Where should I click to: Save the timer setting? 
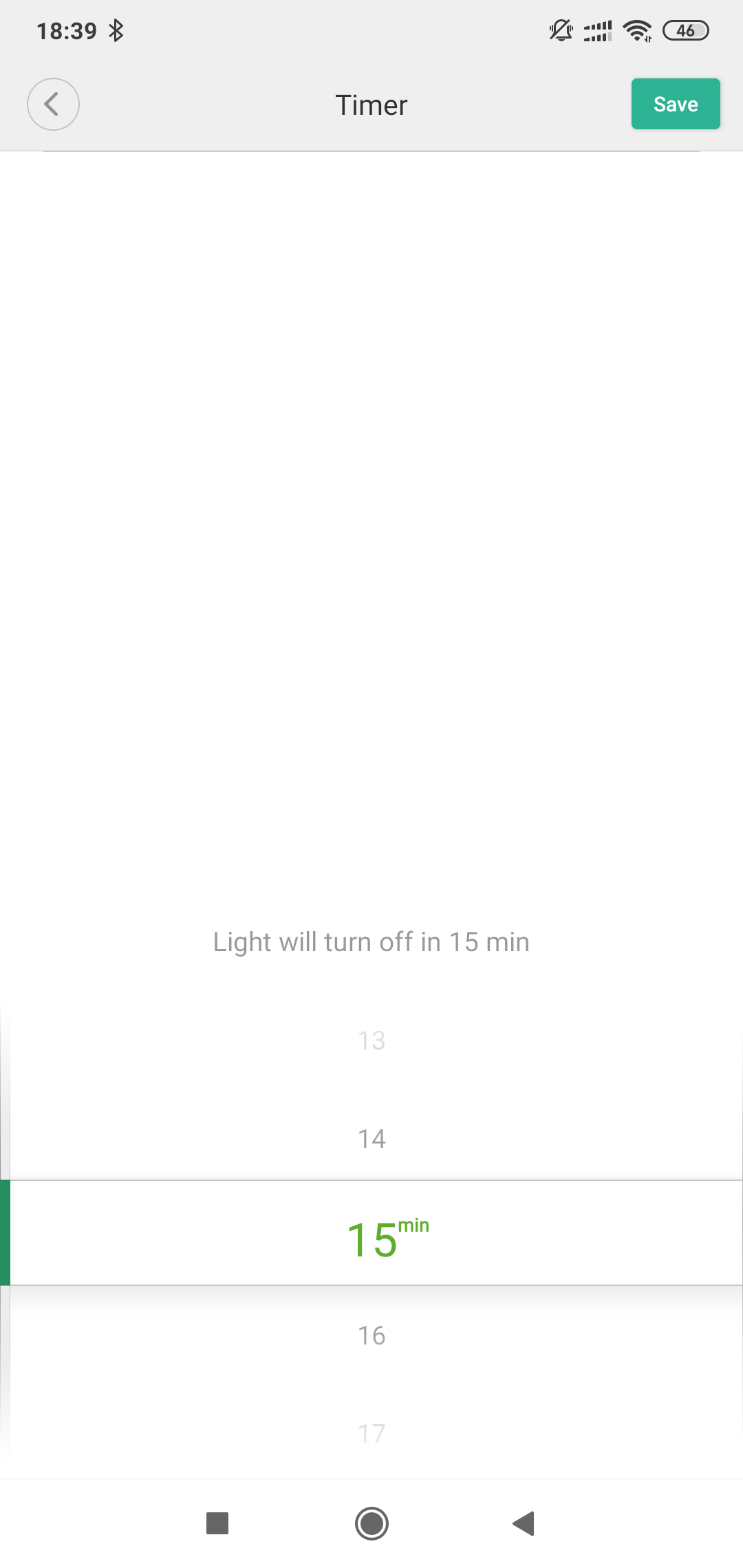[675, 105]
